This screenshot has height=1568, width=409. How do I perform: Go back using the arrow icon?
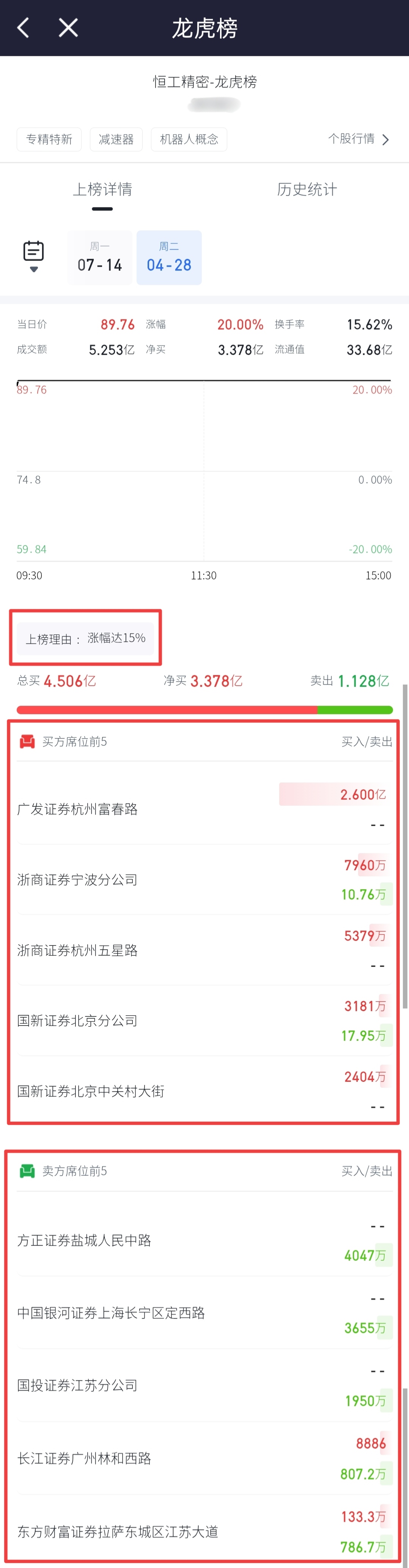coord(23,28)
